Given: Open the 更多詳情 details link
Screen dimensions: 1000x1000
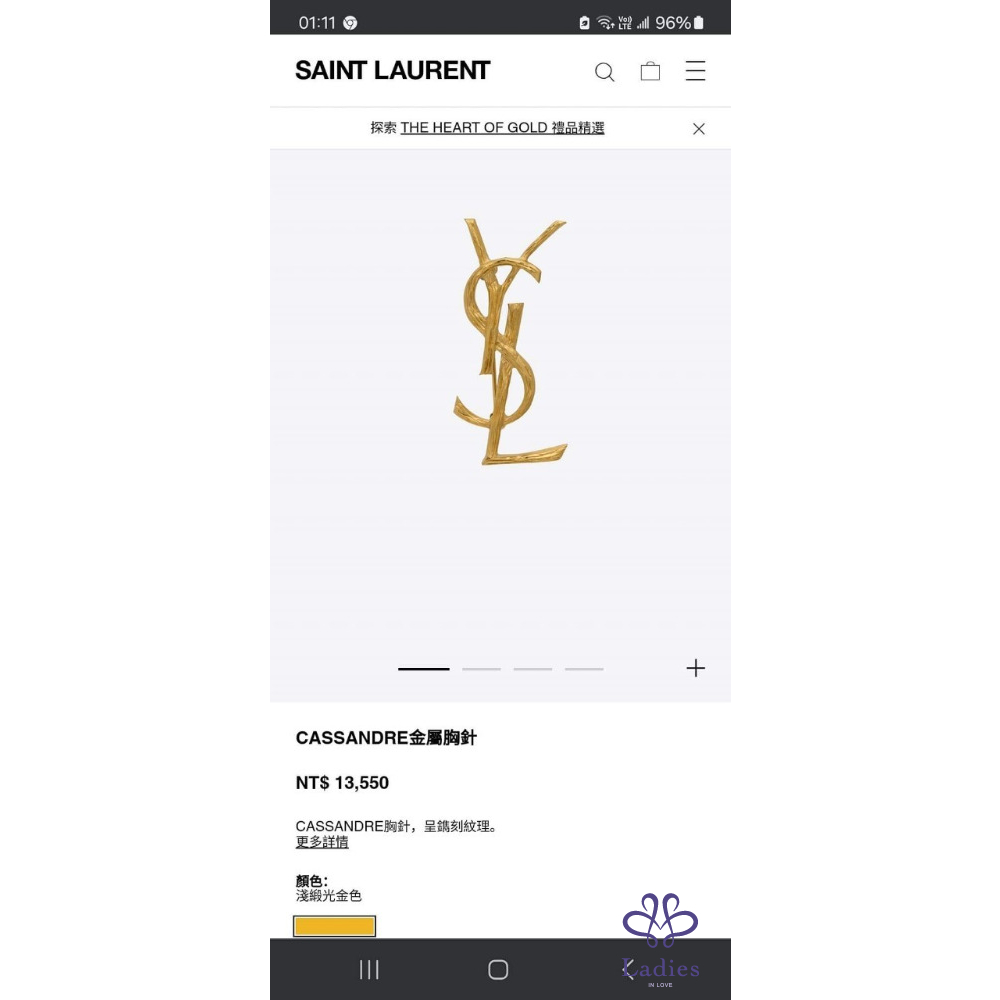Looking at the screenshot, I should coord(322,842).
